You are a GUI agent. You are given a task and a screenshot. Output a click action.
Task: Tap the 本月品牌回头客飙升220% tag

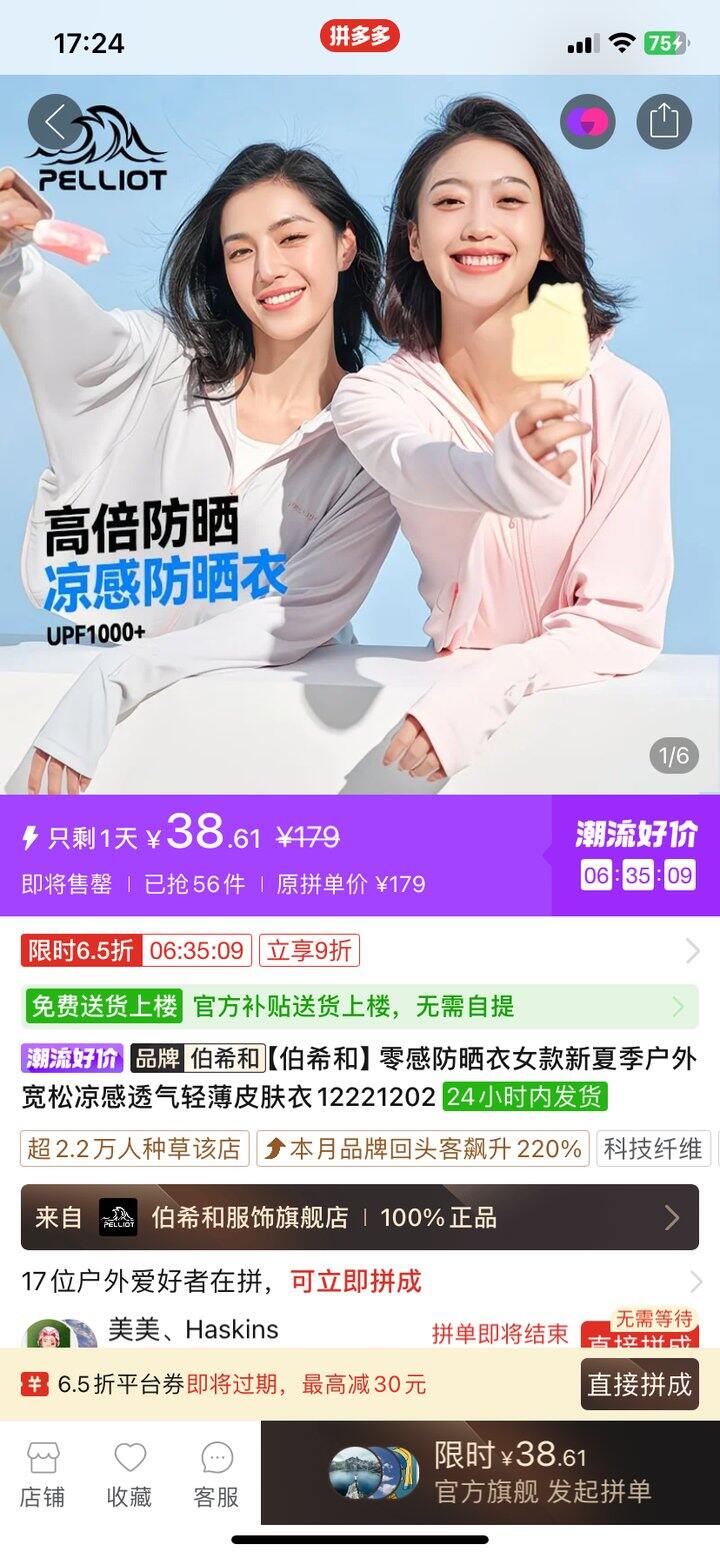click(423, 1149)
